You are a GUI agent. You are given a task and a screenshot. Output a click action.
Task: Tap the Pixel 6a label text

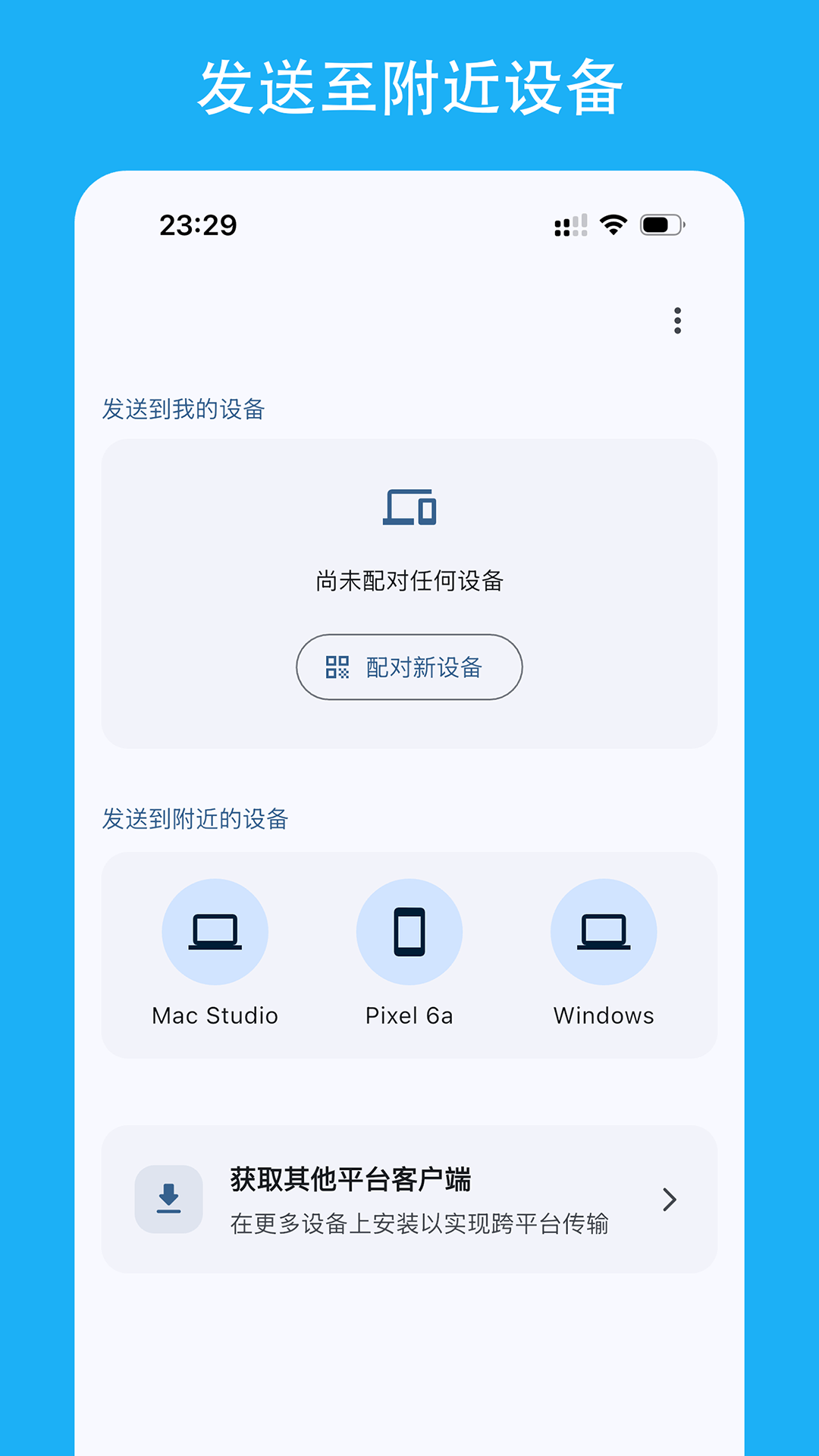(x=409, y=1015)
